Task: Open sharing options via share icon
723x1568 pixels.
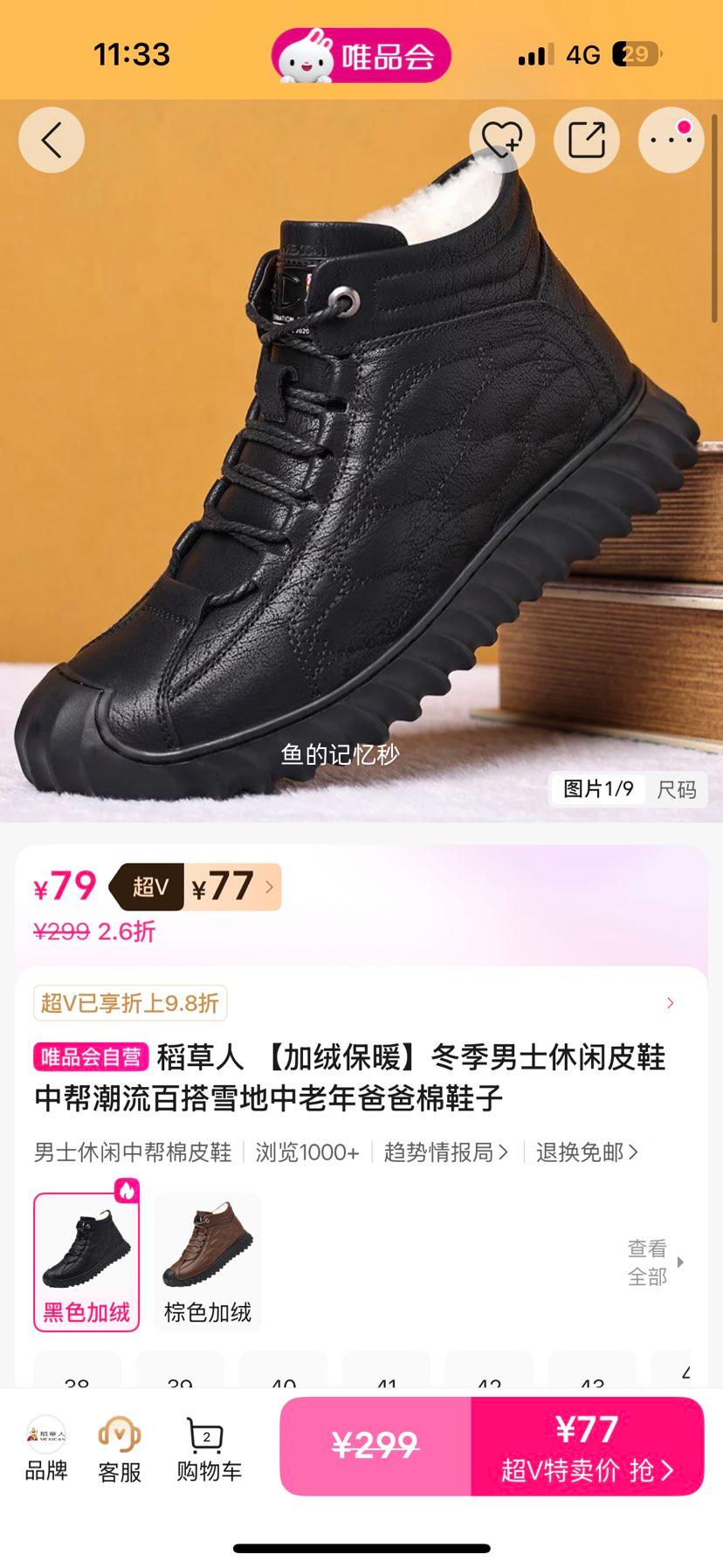Action: (585, 139)
